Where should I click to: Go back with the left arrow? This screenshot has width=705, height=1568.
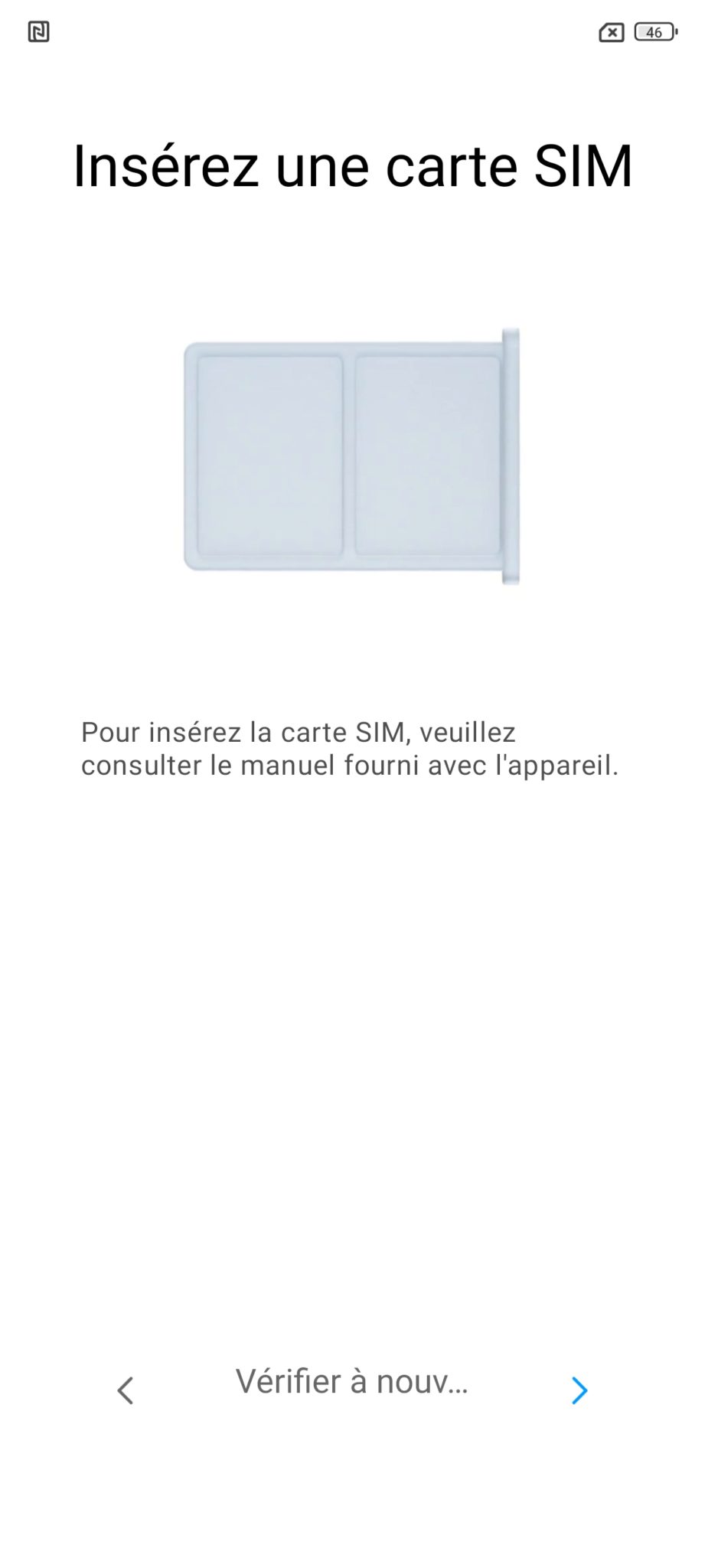point(126,1390)
